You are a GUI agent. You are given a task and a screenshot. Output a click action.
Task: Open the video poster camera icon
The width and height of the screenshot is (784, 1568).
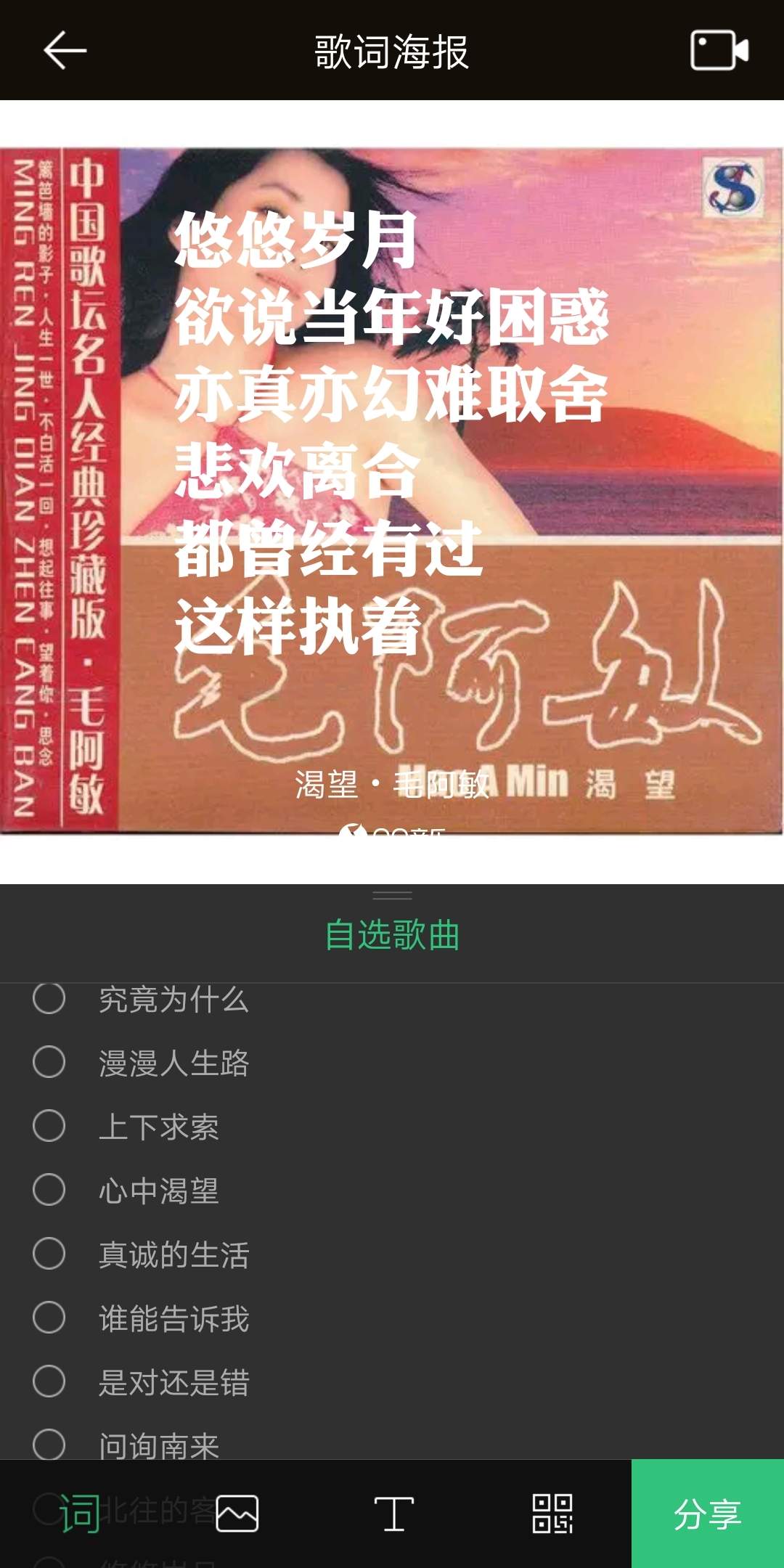coord(719,50)
